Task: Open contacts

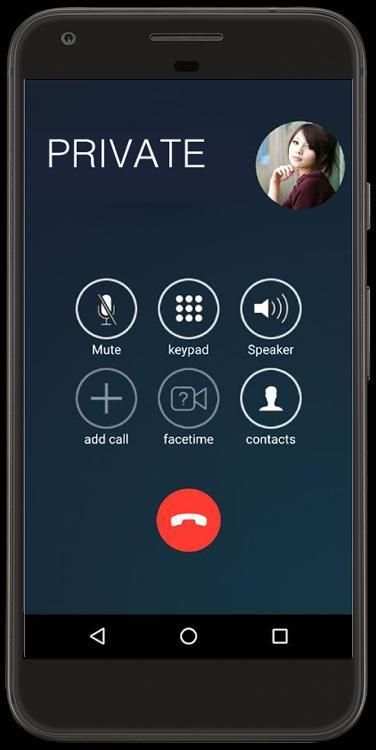Action: point(271,398)
